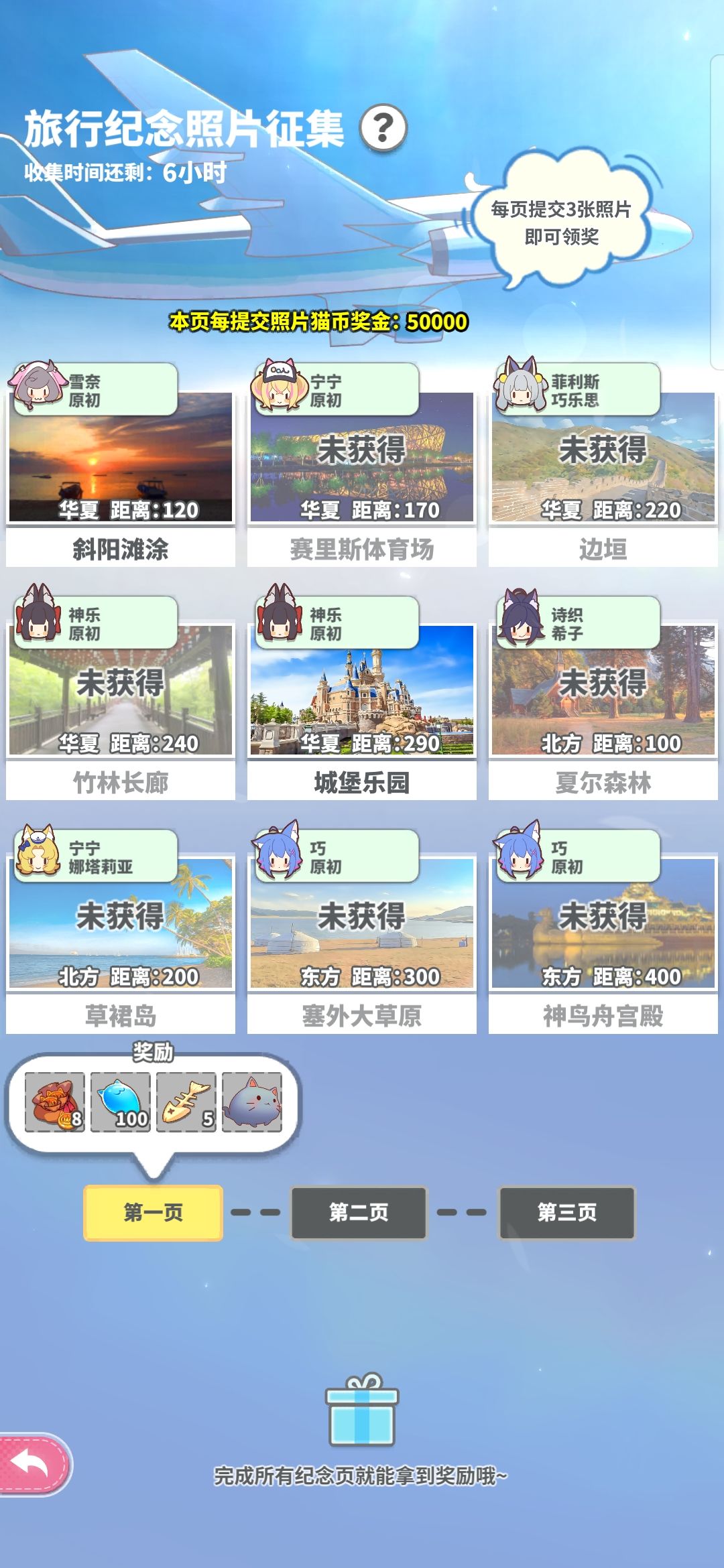Switch to the 第三页 page tab
Viewport: 724px width, 1568px height.
[x=566, y=1212]
